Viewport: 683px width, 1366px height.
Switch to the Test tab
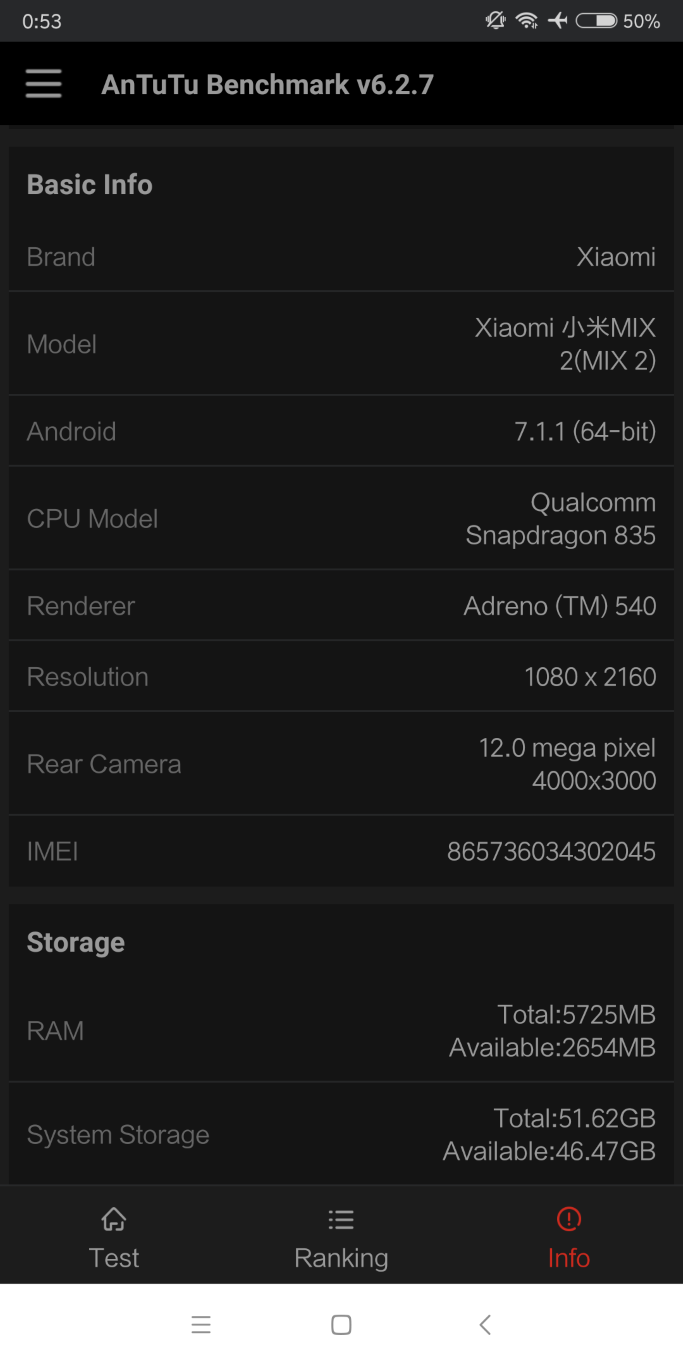point(114,1238)
